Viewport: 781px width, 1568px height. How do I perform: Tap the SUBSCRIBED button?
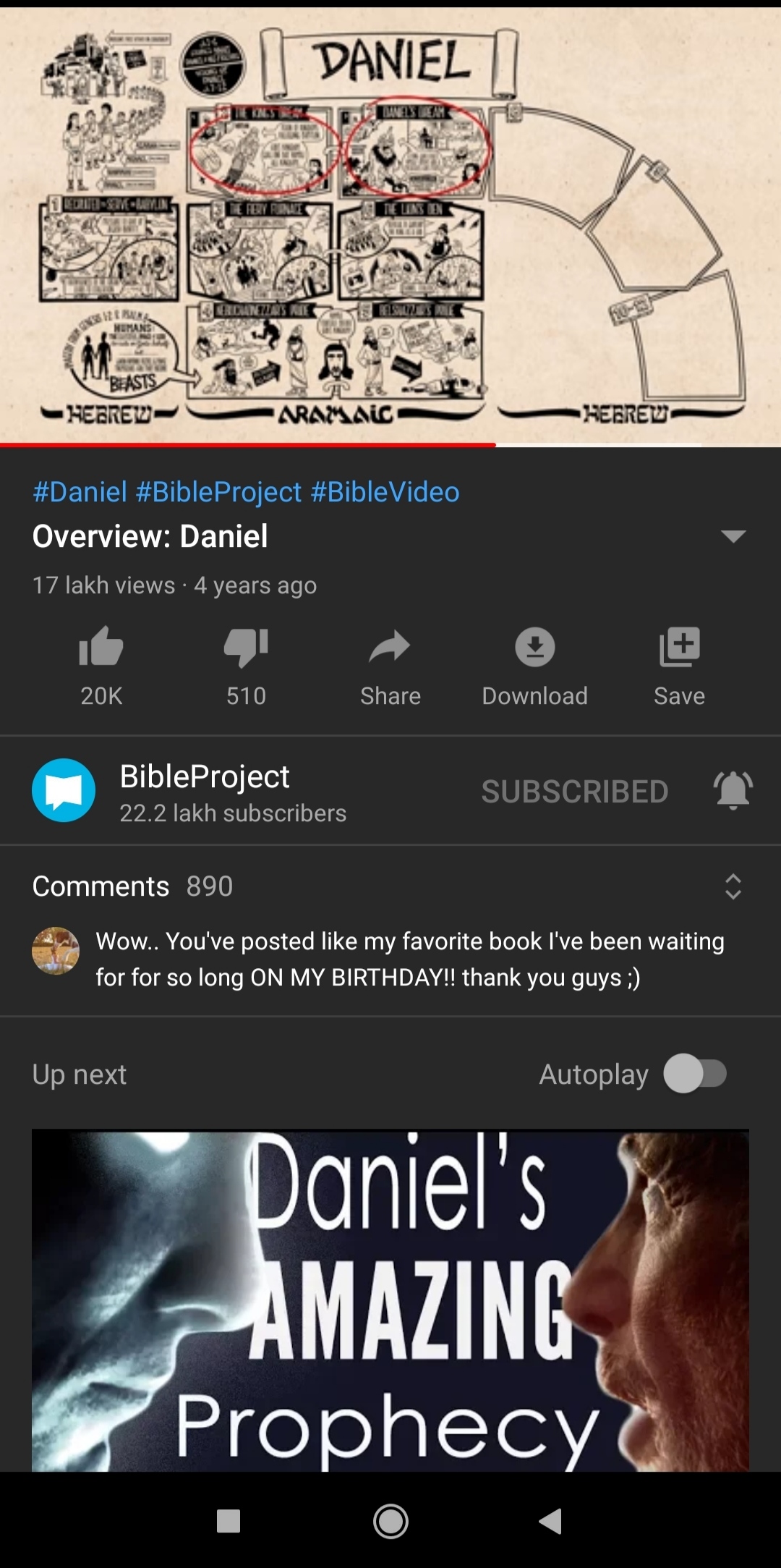pos(575,791)
